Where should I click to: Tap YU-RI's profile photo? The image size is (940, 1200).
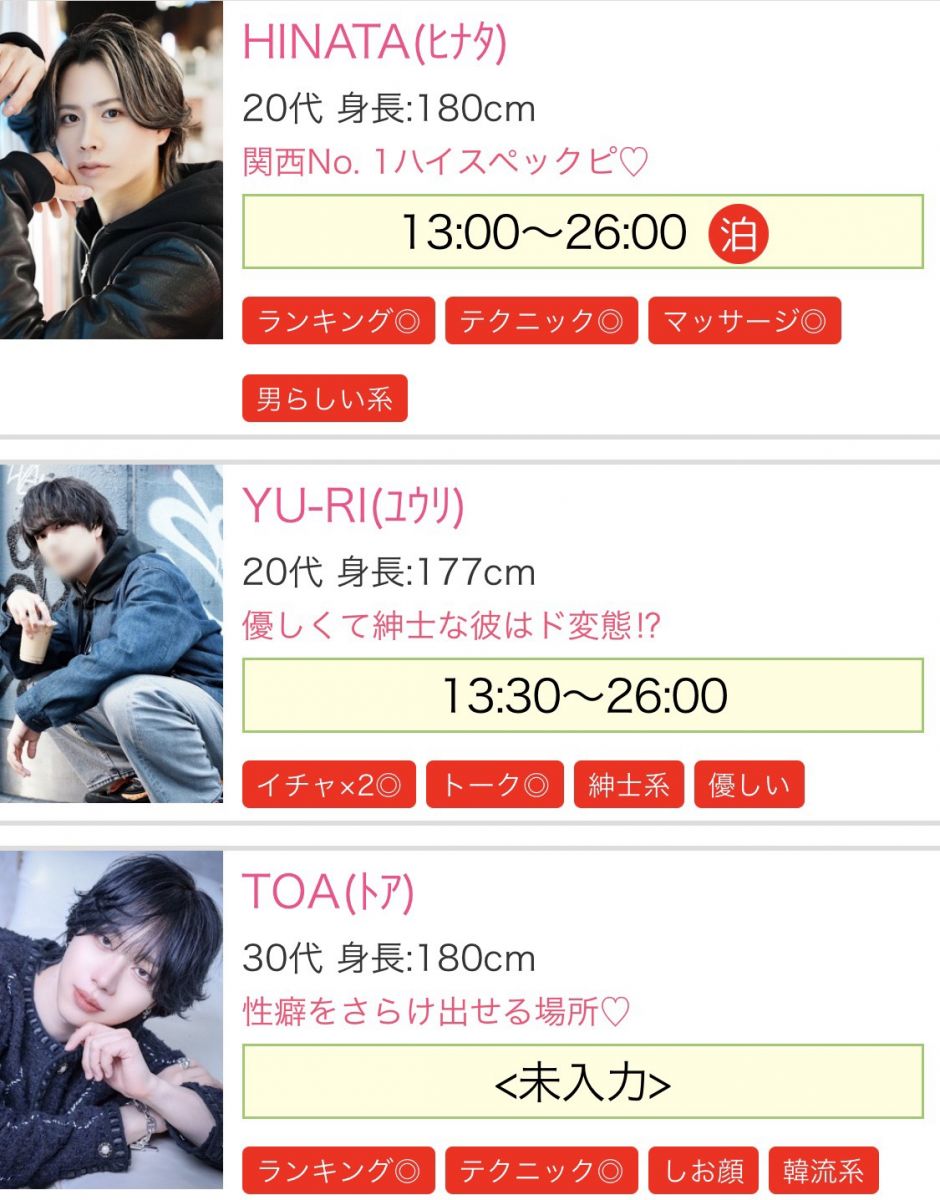[111, 633]
